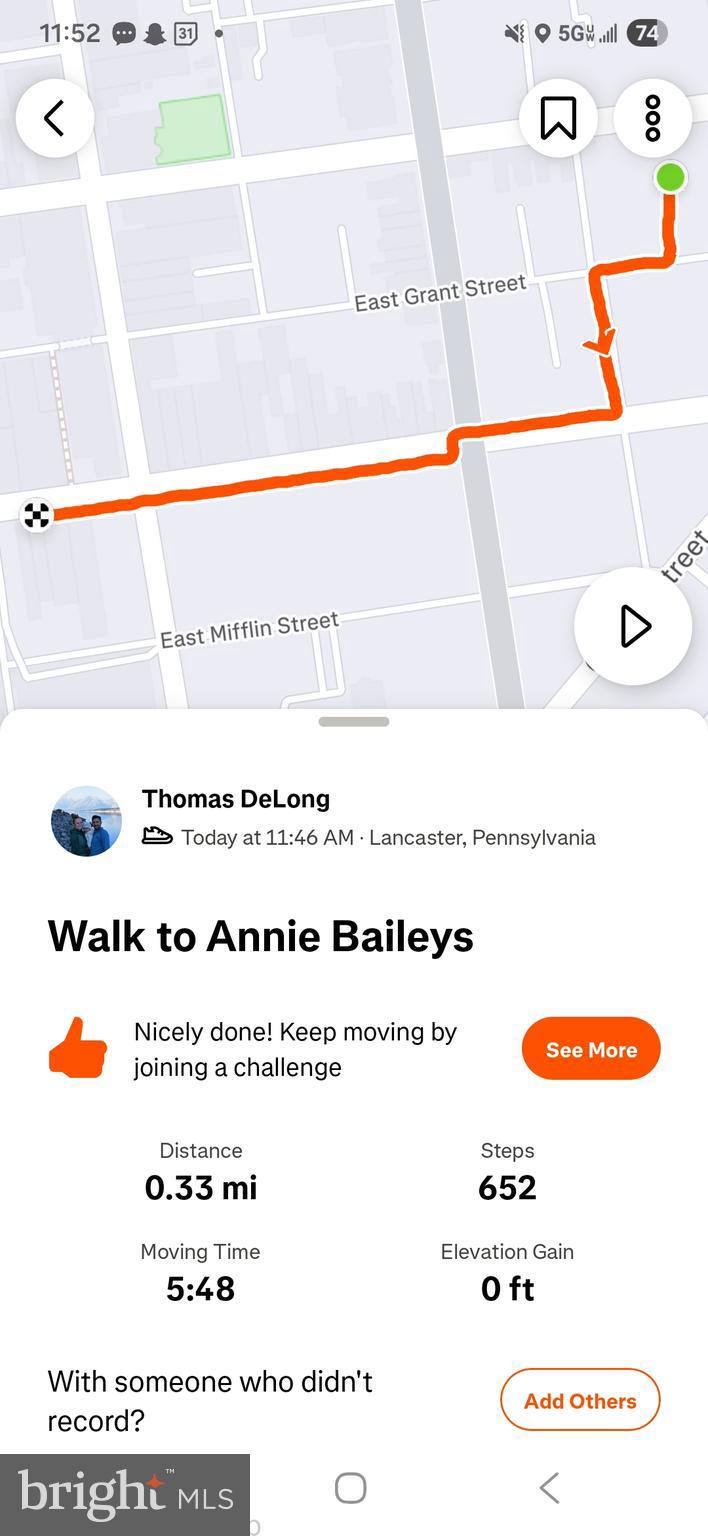Go back using the top-left arrow
Image resolution: width=708 pixels, height=1536 pixels.
(55, 119)
